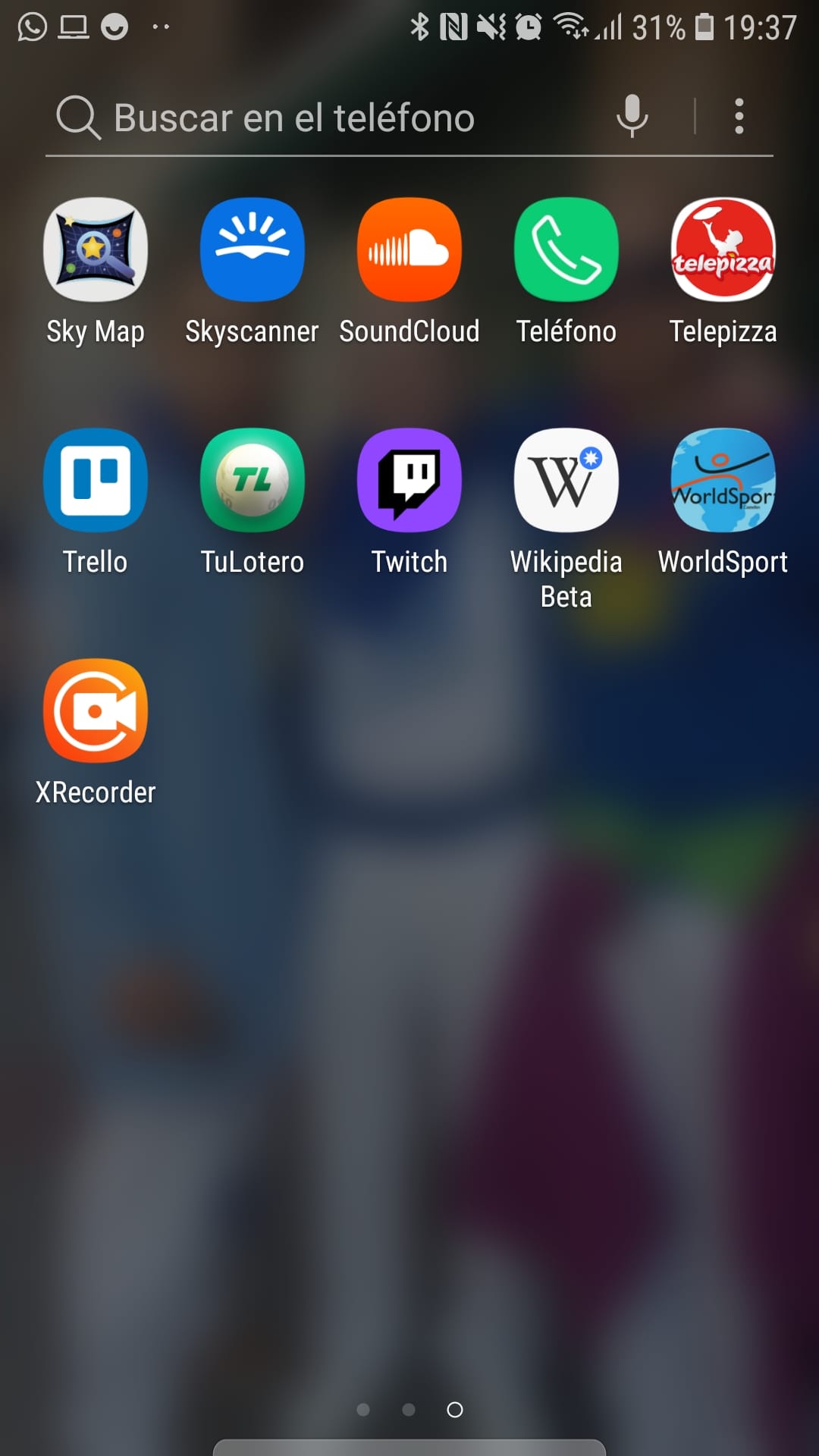The image size is (819, 1456).
Task: Jump to the first app page dot
Action: click(x=363, y=1410)
